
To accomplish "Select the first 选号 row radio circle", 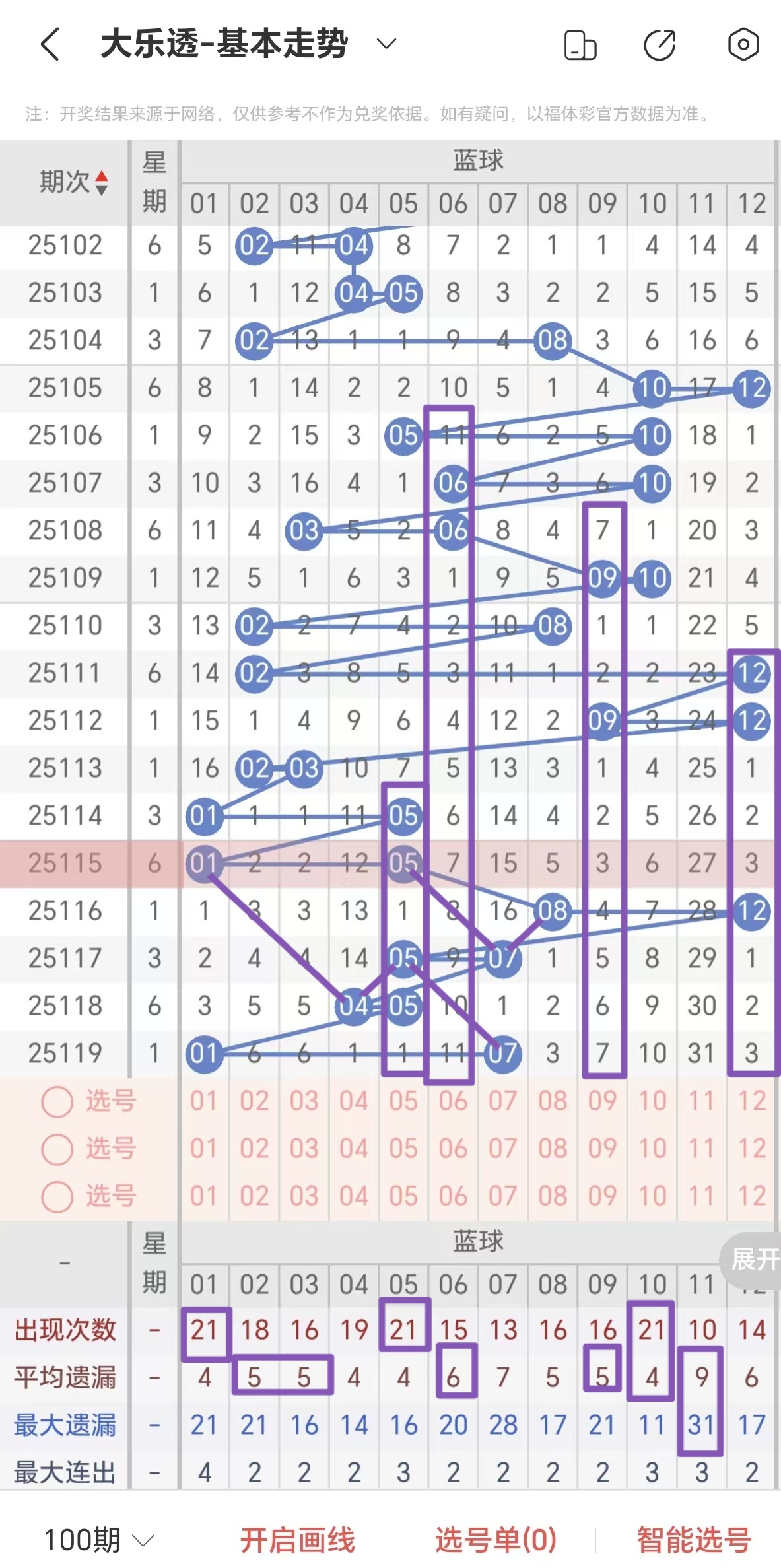I will tap(57, 1102).
